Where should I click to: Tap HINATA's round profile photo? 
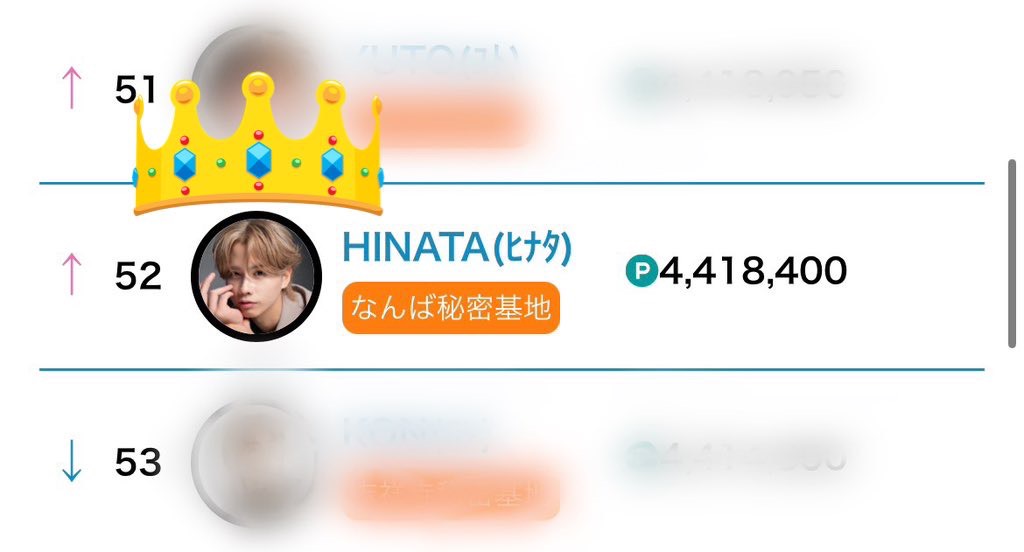(256, 277)
